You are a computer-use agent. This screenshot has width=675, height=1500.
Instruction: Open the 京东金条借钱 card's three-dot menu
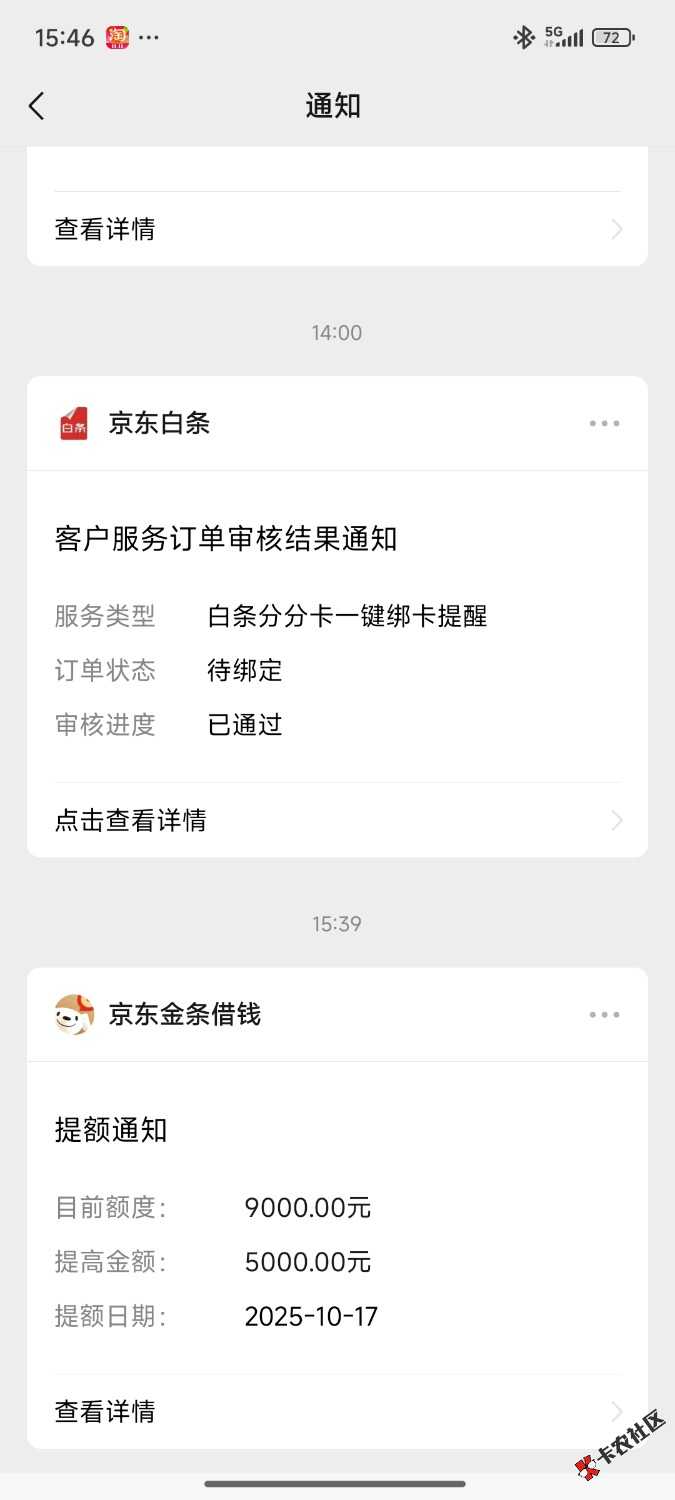point(604,1015)
